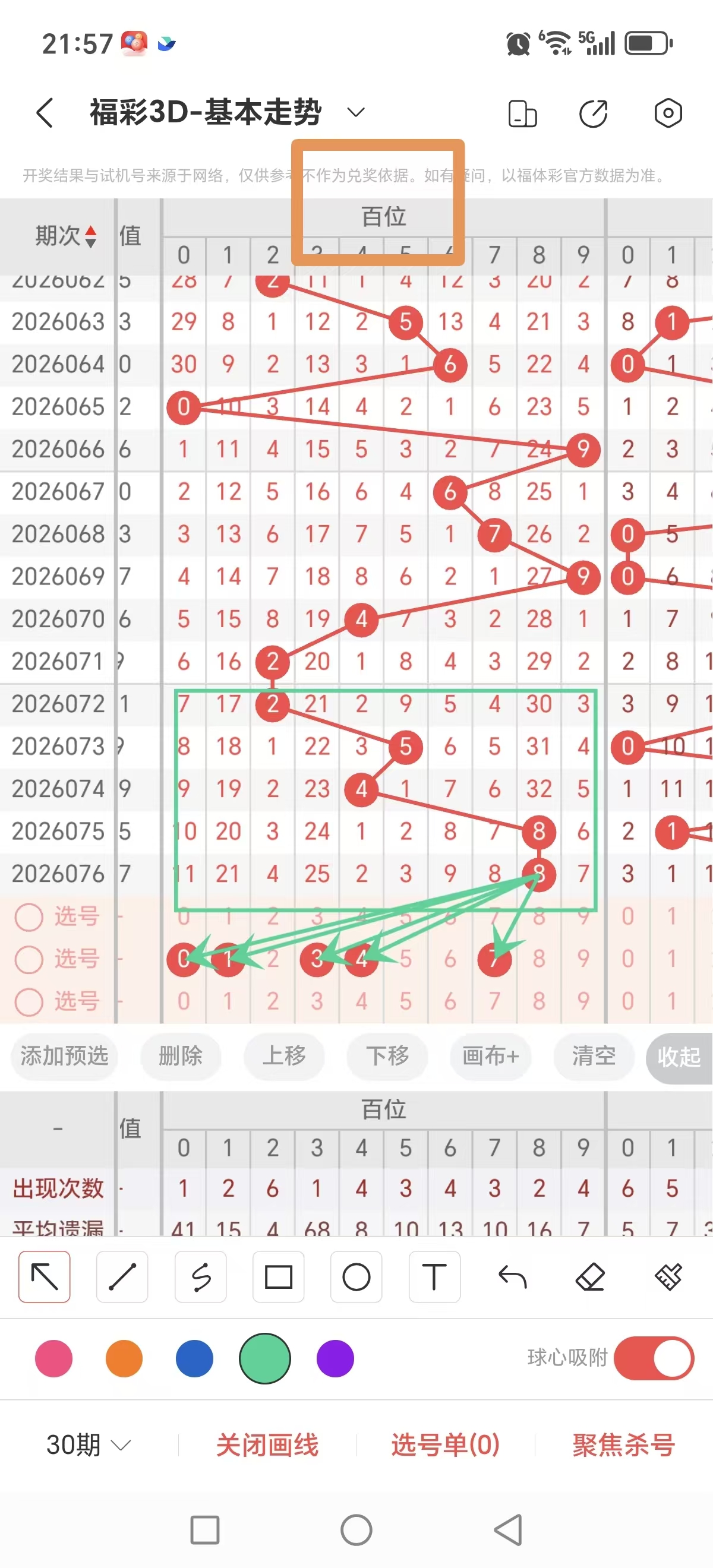Expand the 福彩3D-基本走势 title dropdown
This screenshot has width=713, height=1568.
[356, 112]
